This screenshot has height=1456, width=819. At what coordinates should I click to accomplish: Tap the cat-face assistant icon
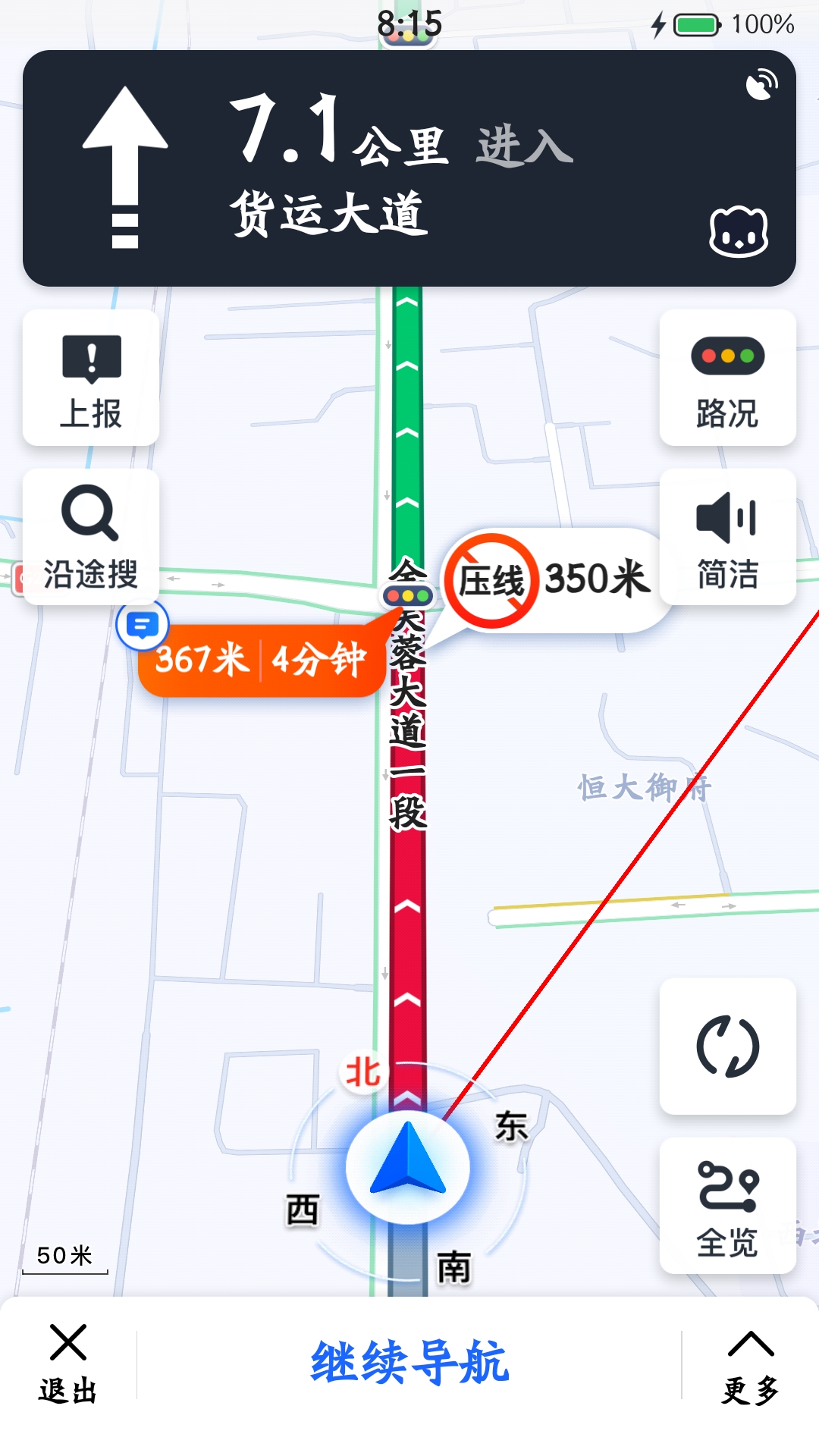coord(739,232)
